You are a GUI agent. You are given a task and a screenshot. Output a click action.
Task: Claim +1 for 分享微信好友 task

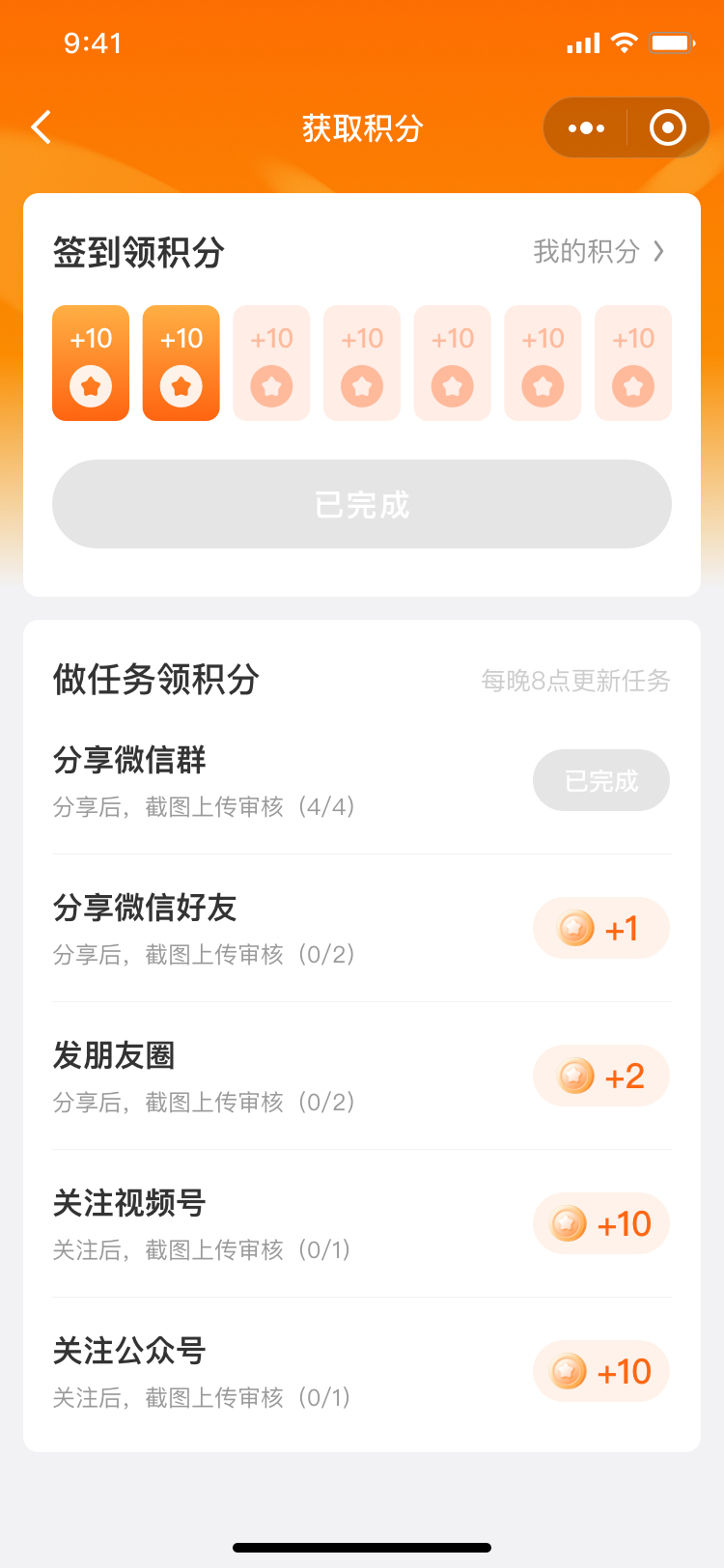point(601,928)
